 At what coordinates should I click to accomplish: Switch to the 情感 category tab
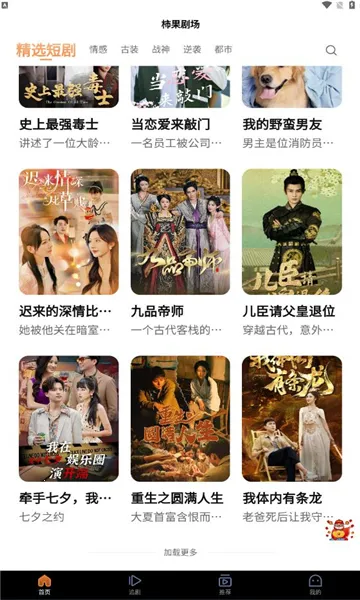coord(98,49)
